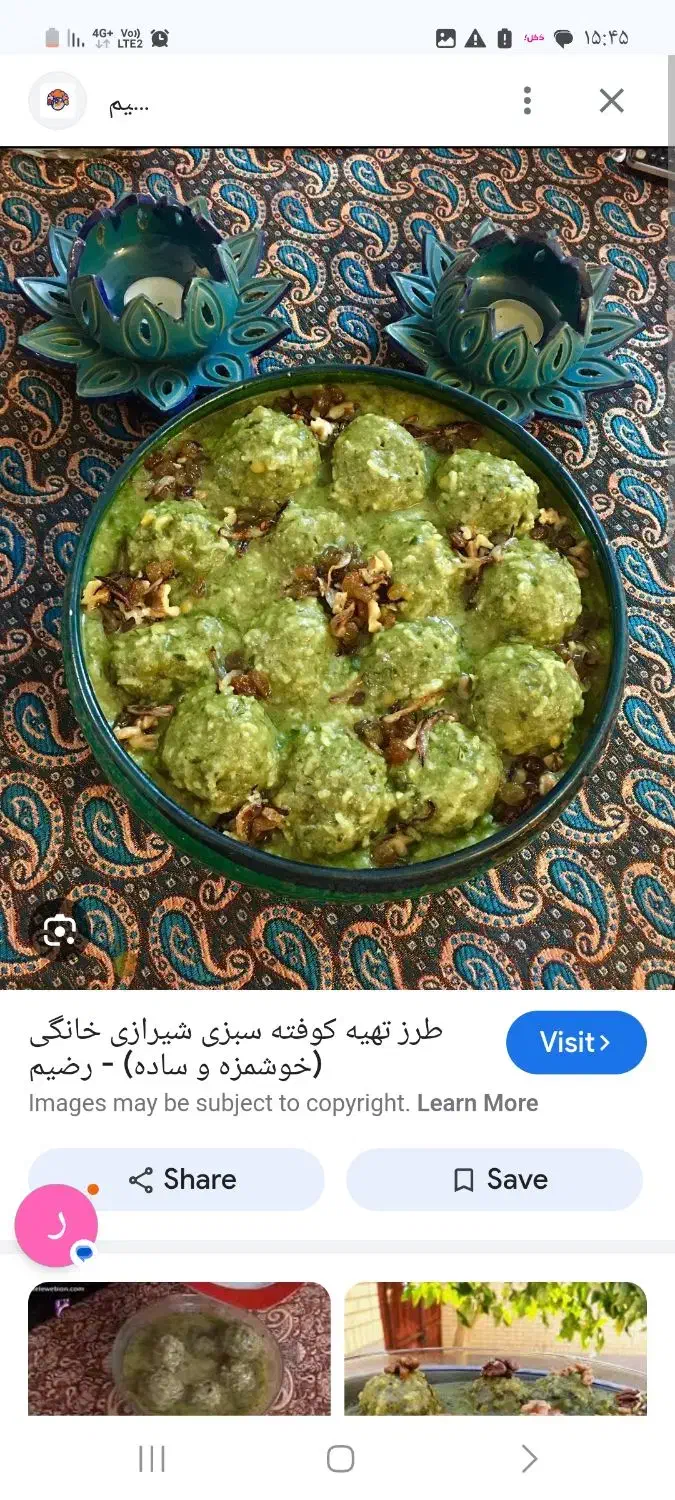
Task: Close the image viewer
Action: [x=611, y=100]
